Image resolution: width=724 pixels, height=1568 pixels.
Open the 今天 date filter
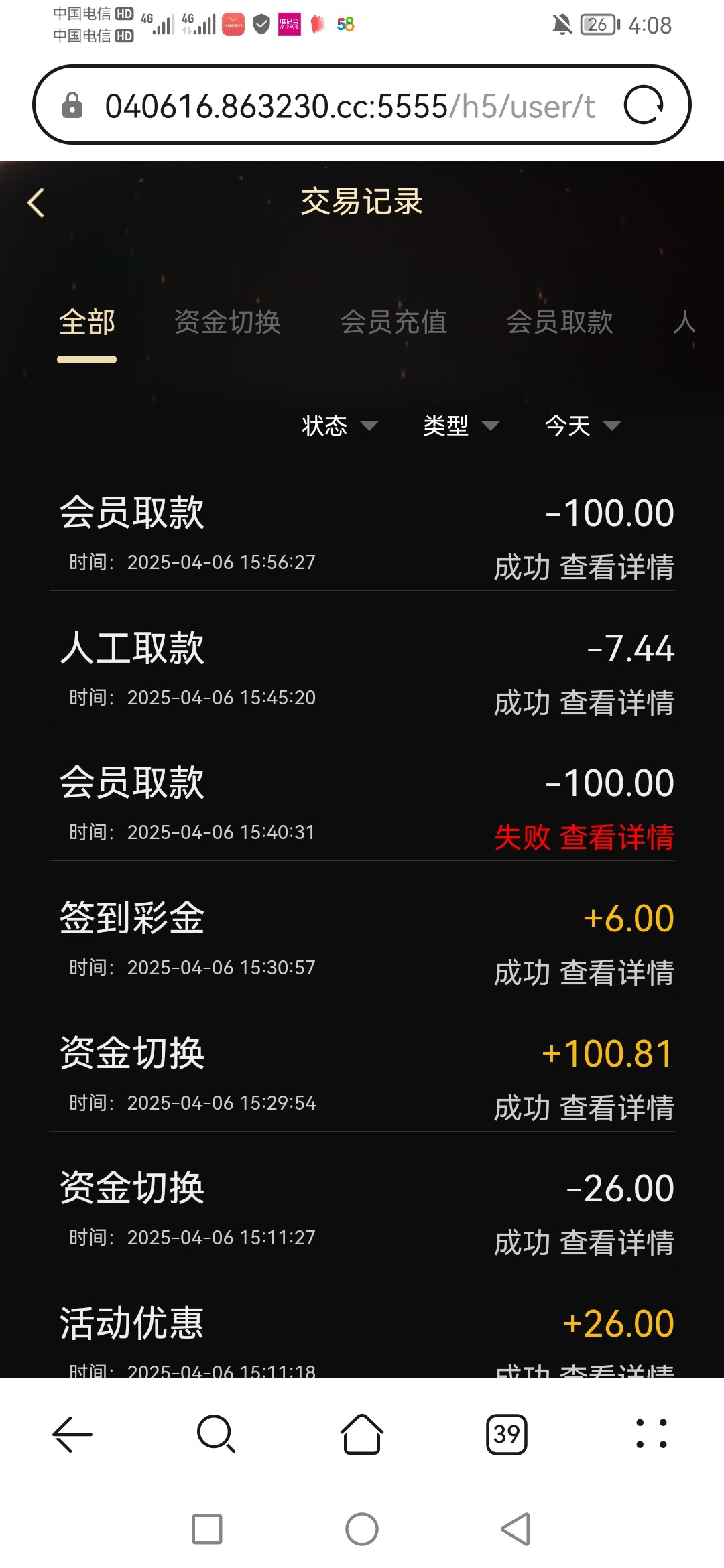click(582, 426)
